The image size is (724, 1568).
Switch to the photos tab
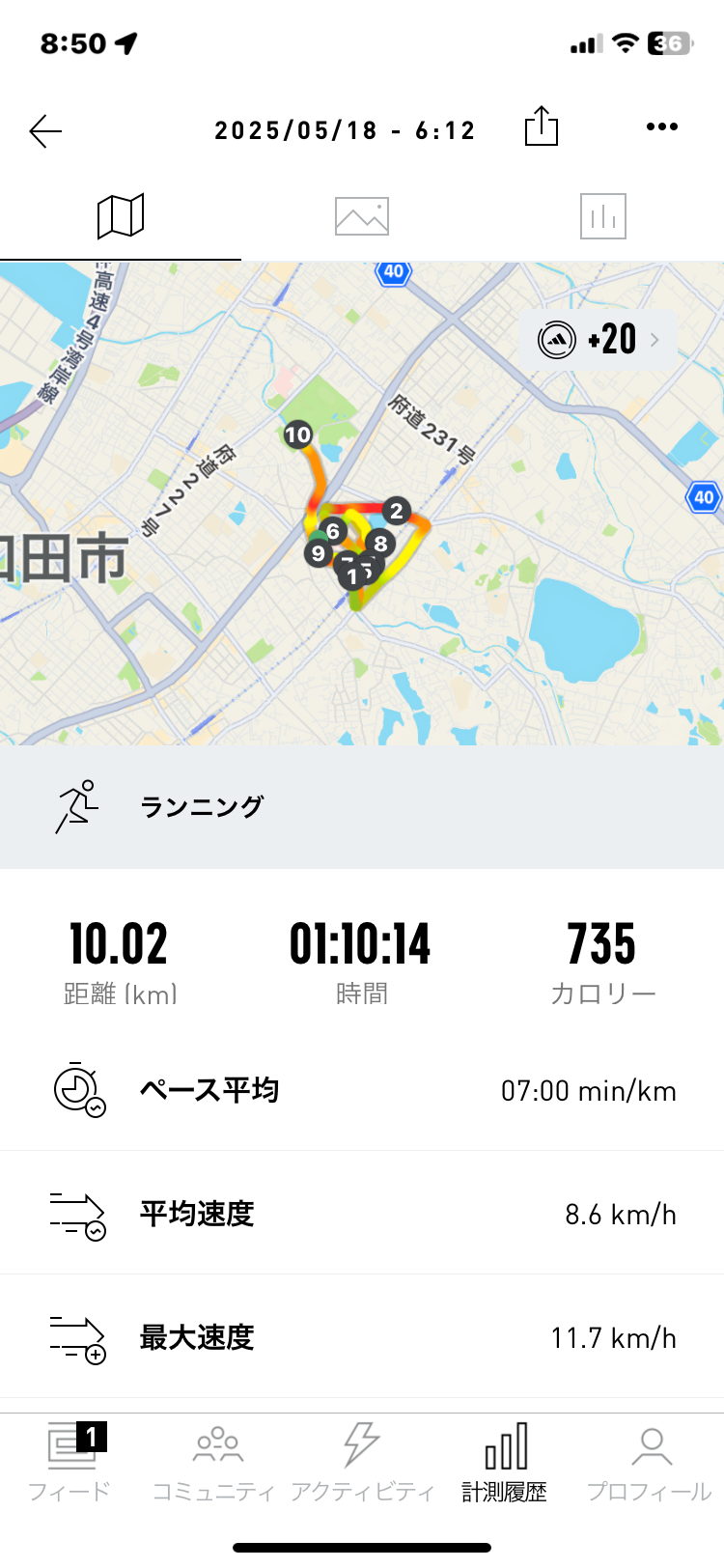pos(362,216)
